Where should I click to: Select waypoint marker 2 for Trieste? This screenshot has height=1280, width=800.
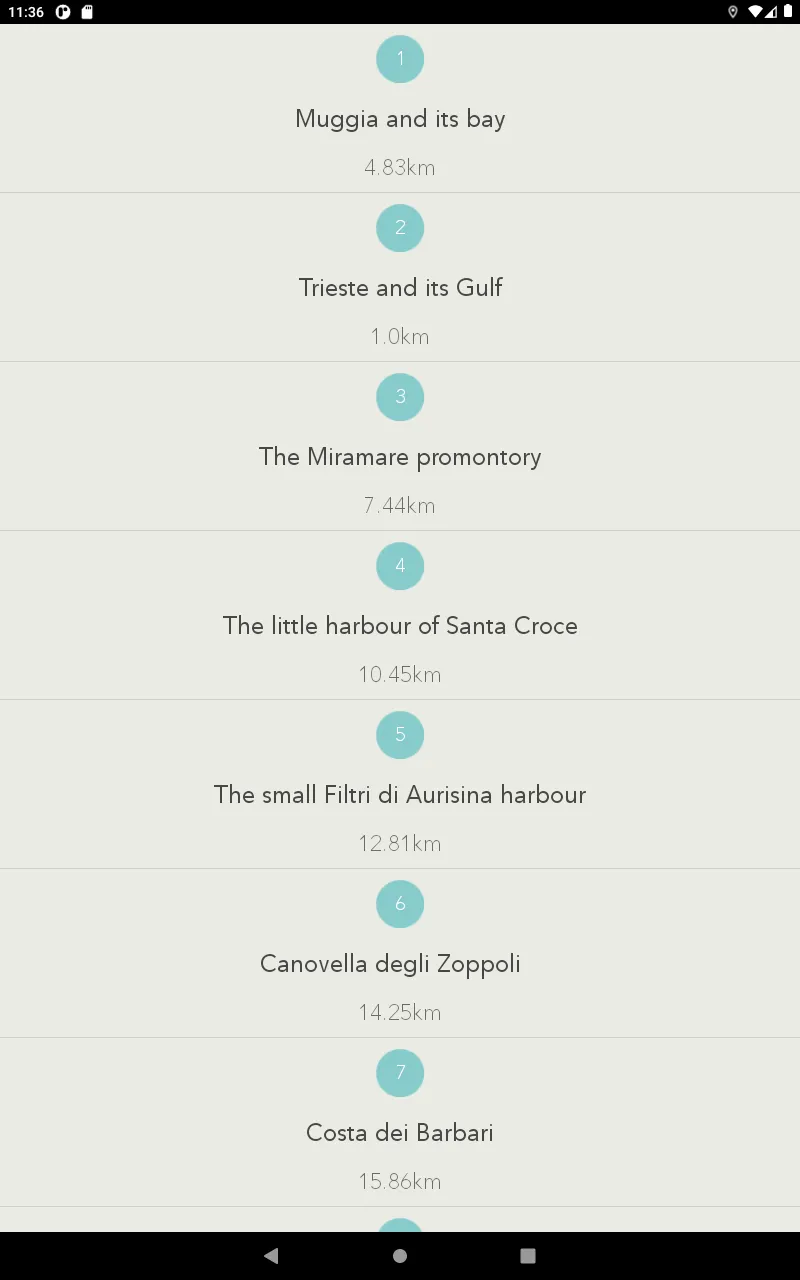coord(400,228)
